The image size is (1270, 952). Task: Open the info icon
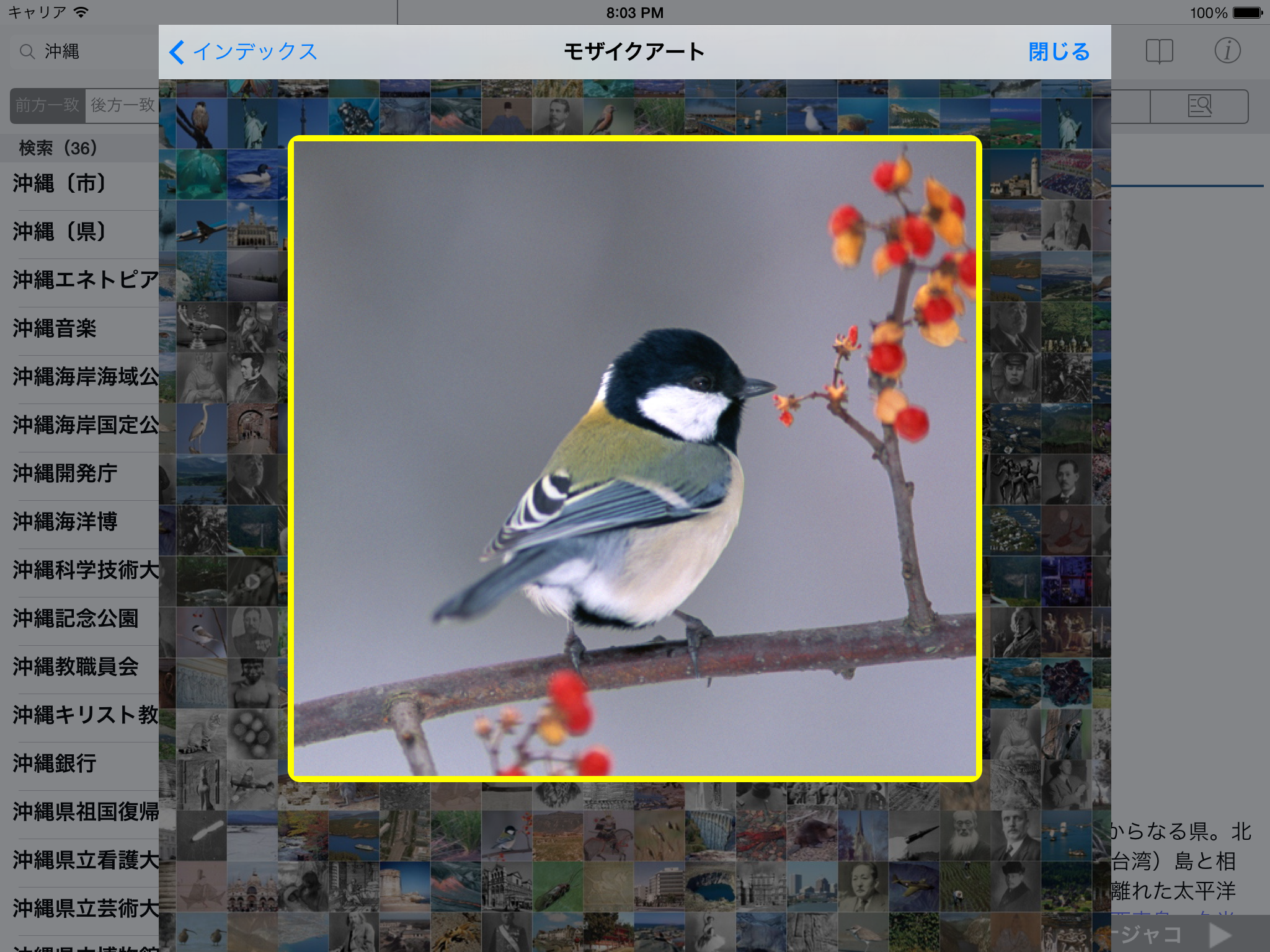click(1227, 51)
